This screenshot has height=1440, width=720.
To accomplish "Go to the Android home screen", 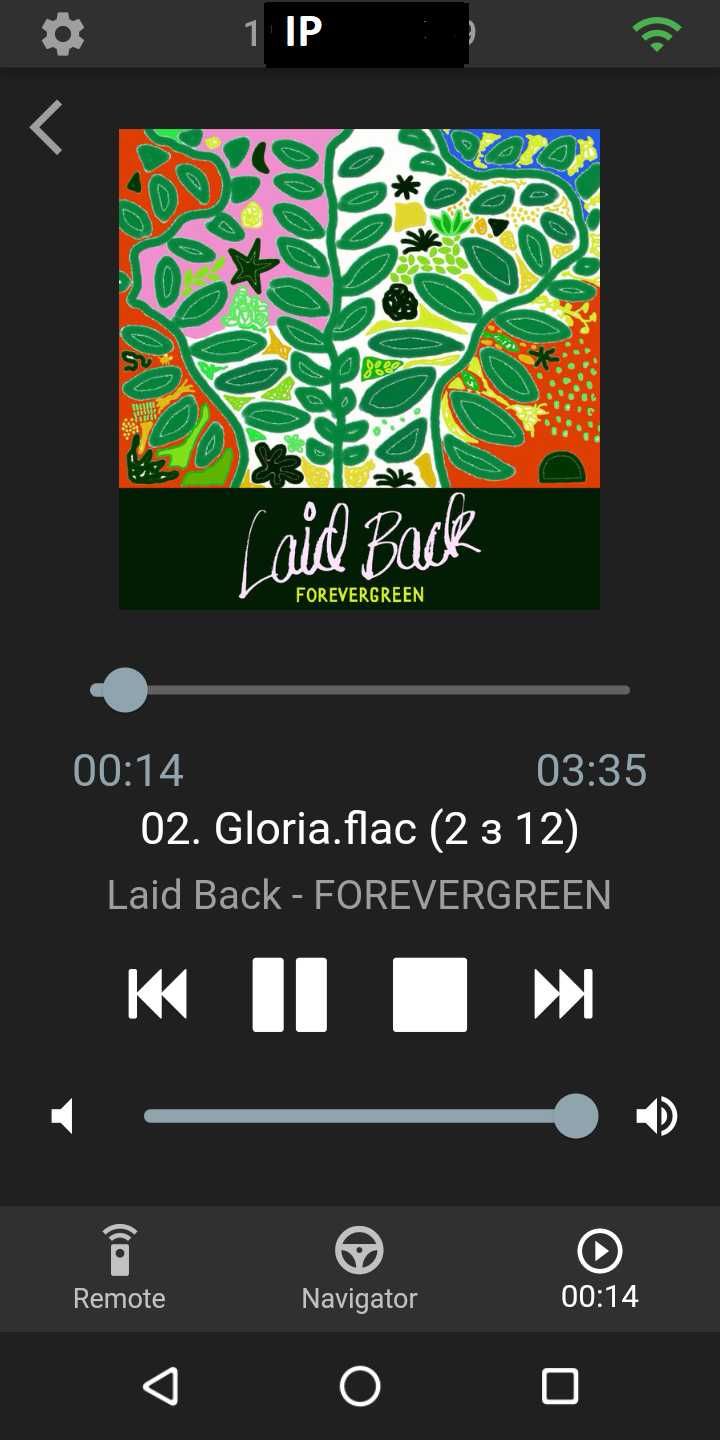I will click(x=360, y=1386).
